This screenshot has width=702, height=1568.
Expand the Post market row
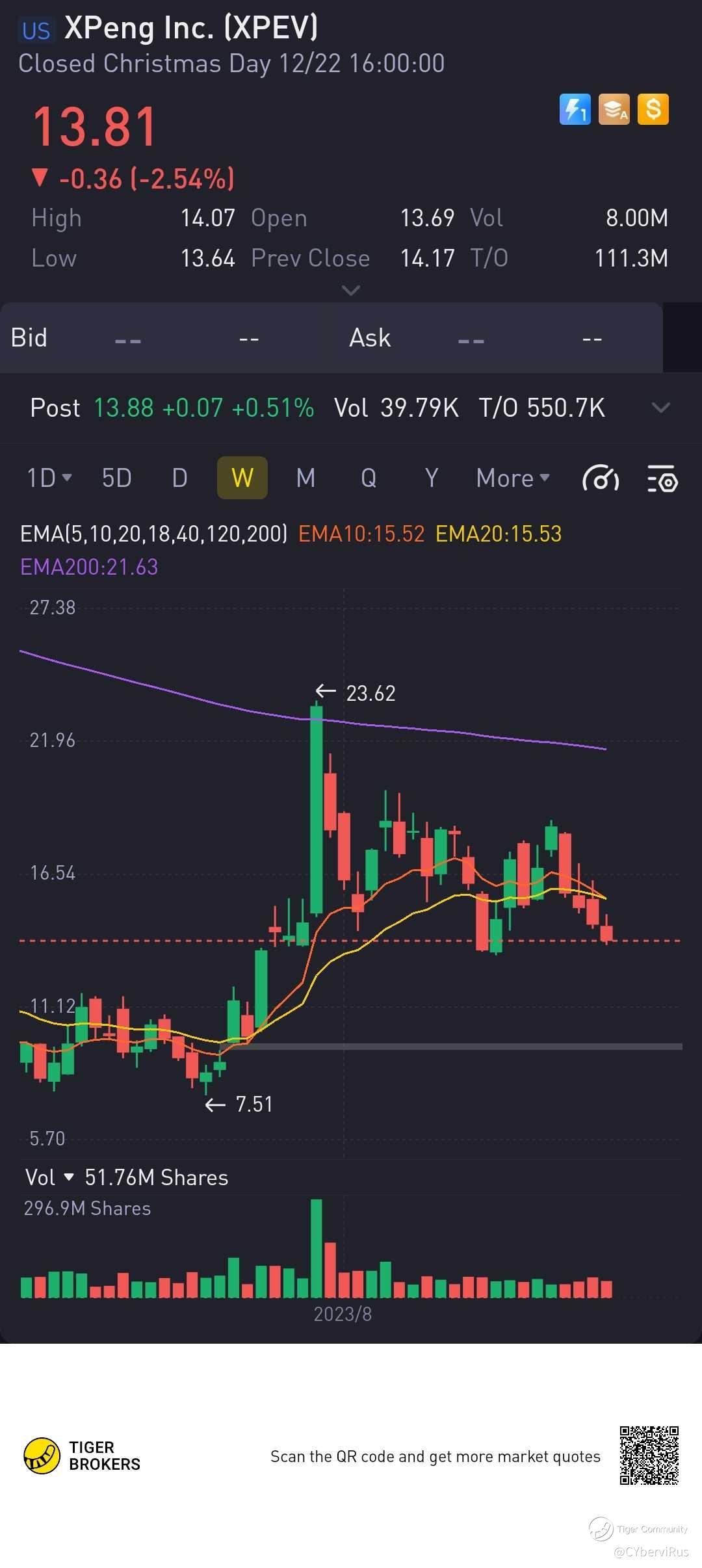point(661,408)
